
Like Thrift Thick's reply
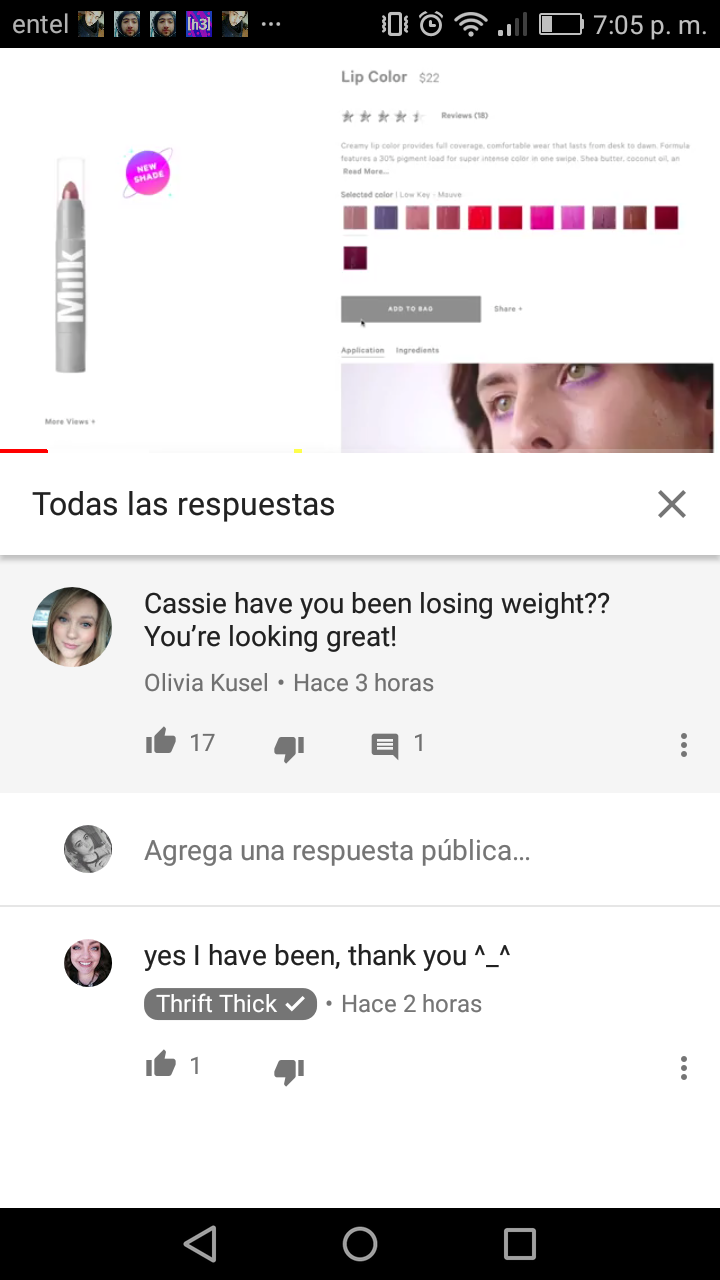(x=161, y=1066)
